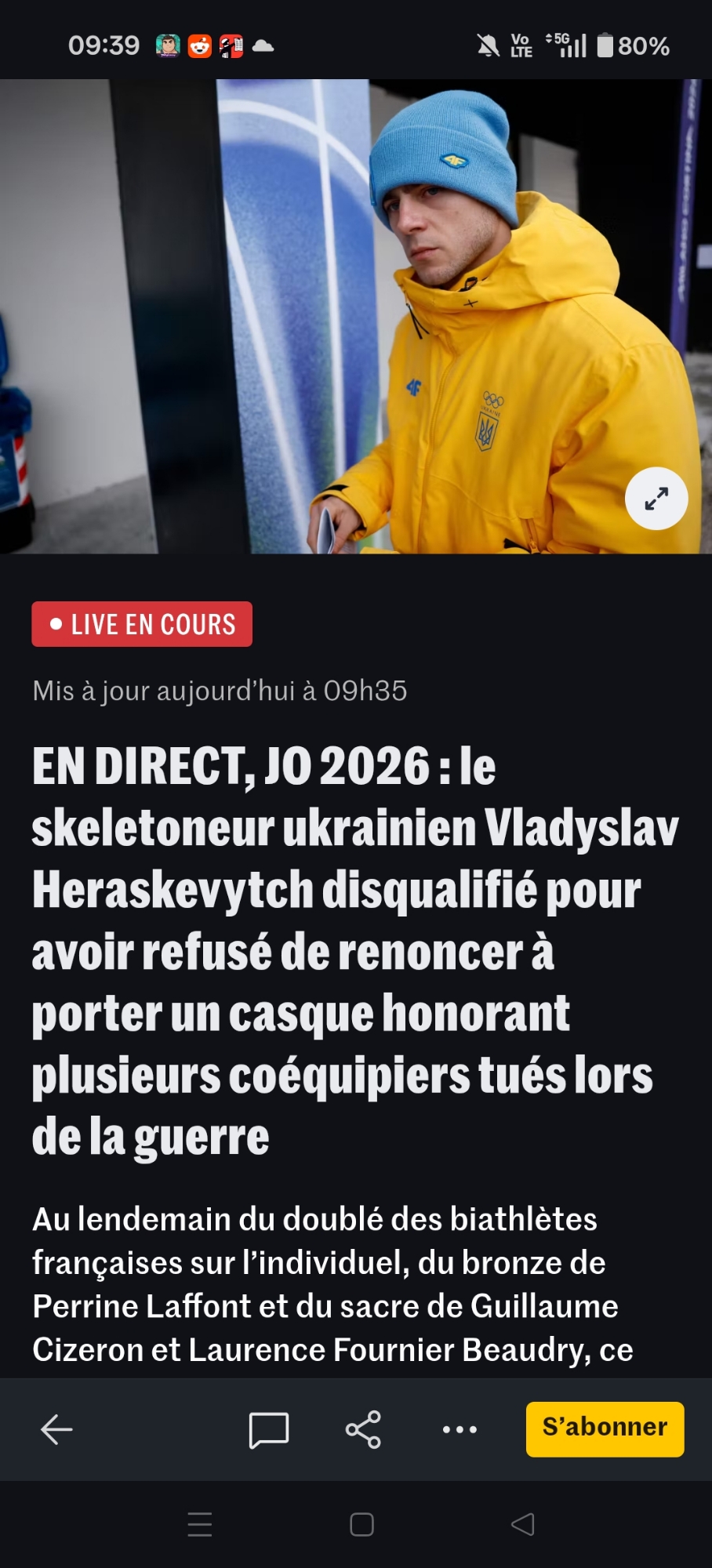Go back with the arrow icon
Screen dimensions: 712x1568
coord(56,1429)
